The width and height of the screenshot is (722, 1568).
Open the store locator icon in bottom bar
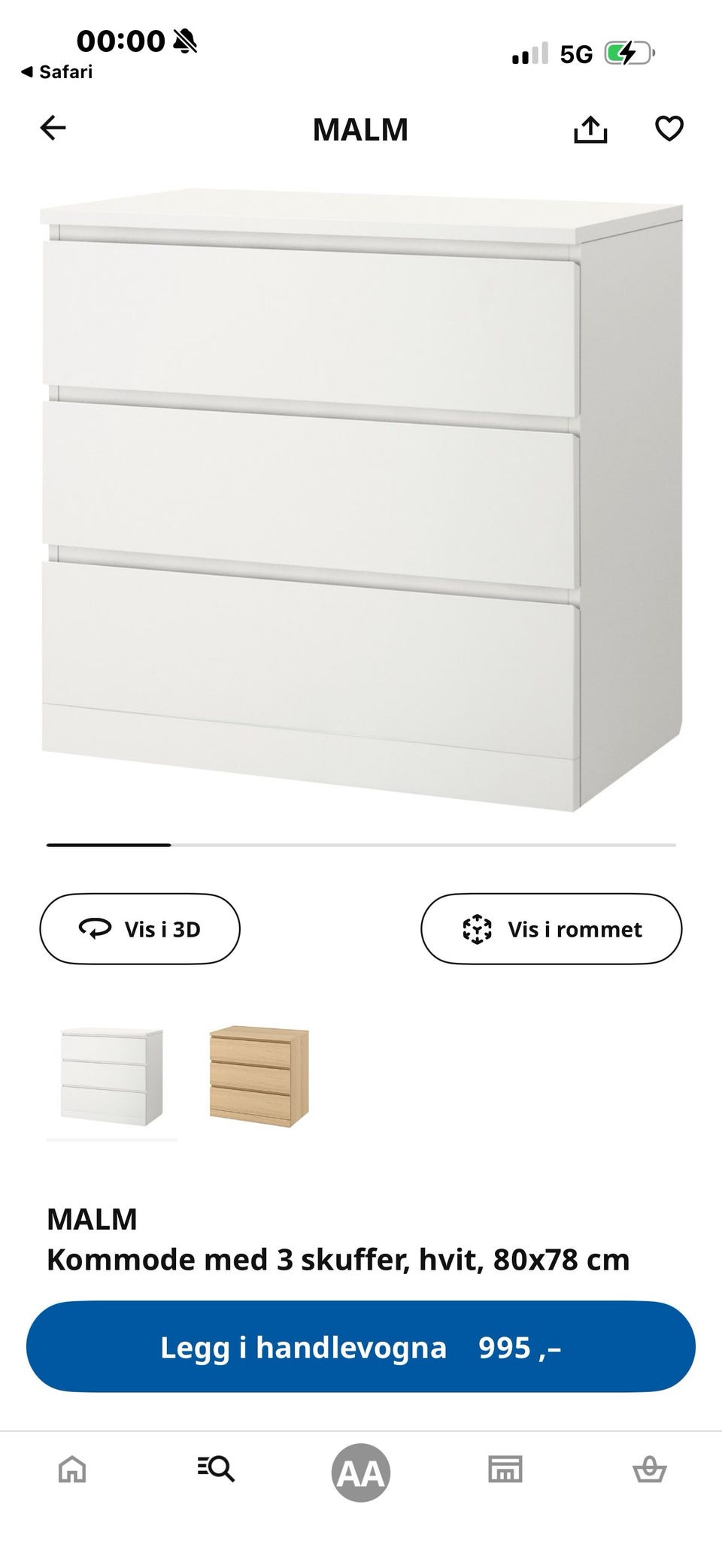click(x=505, y=1470)
